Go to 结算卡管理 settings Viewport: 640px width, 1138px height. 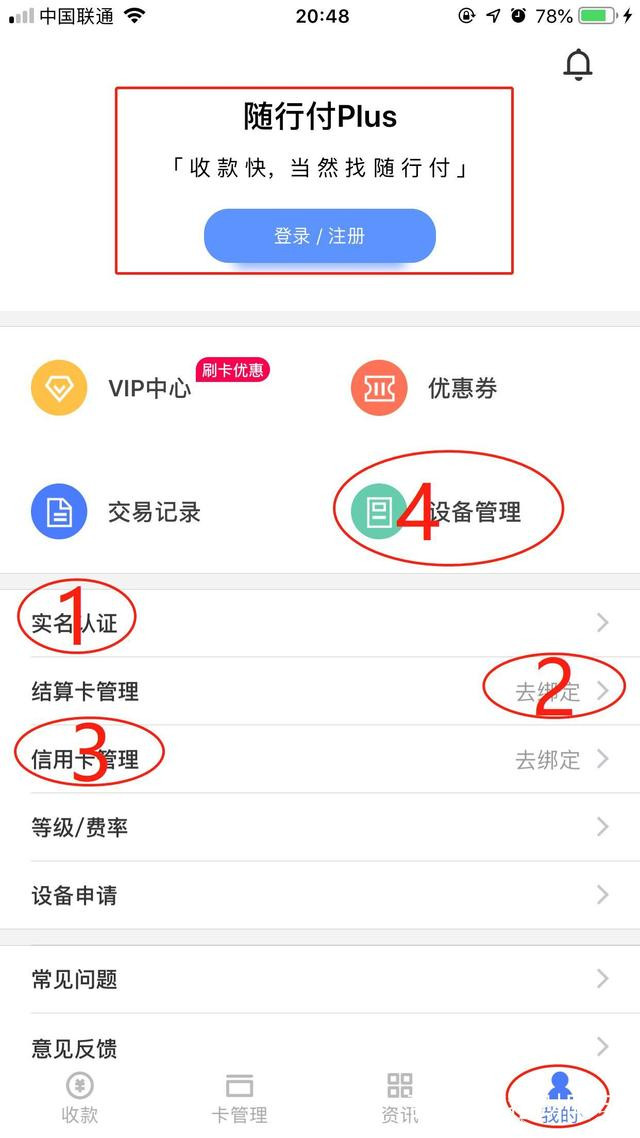318,691
